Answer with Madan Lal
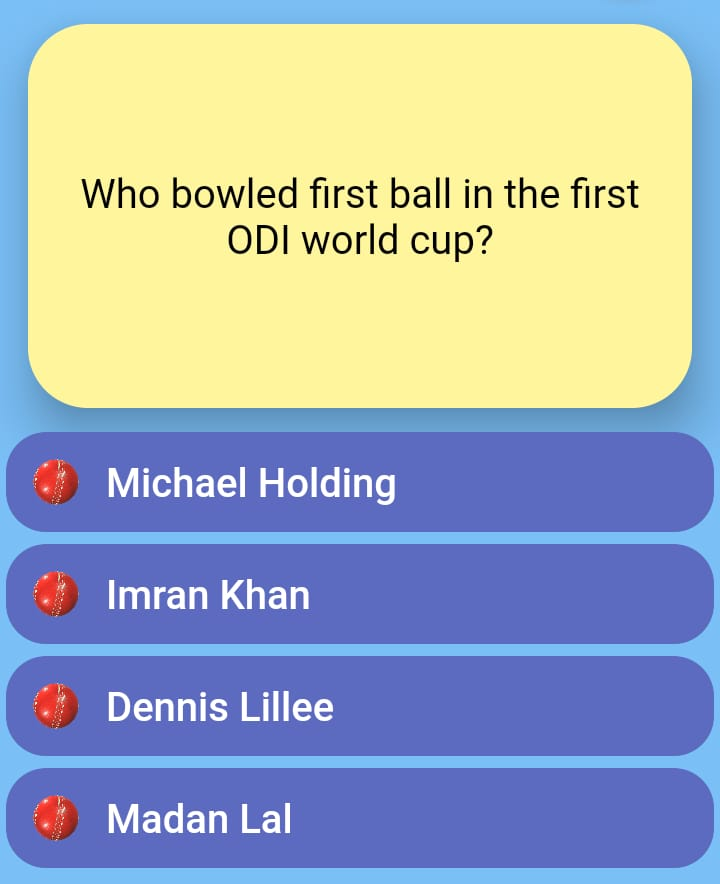This screenshot has height=884, width=720. click(x=360, y=818)
